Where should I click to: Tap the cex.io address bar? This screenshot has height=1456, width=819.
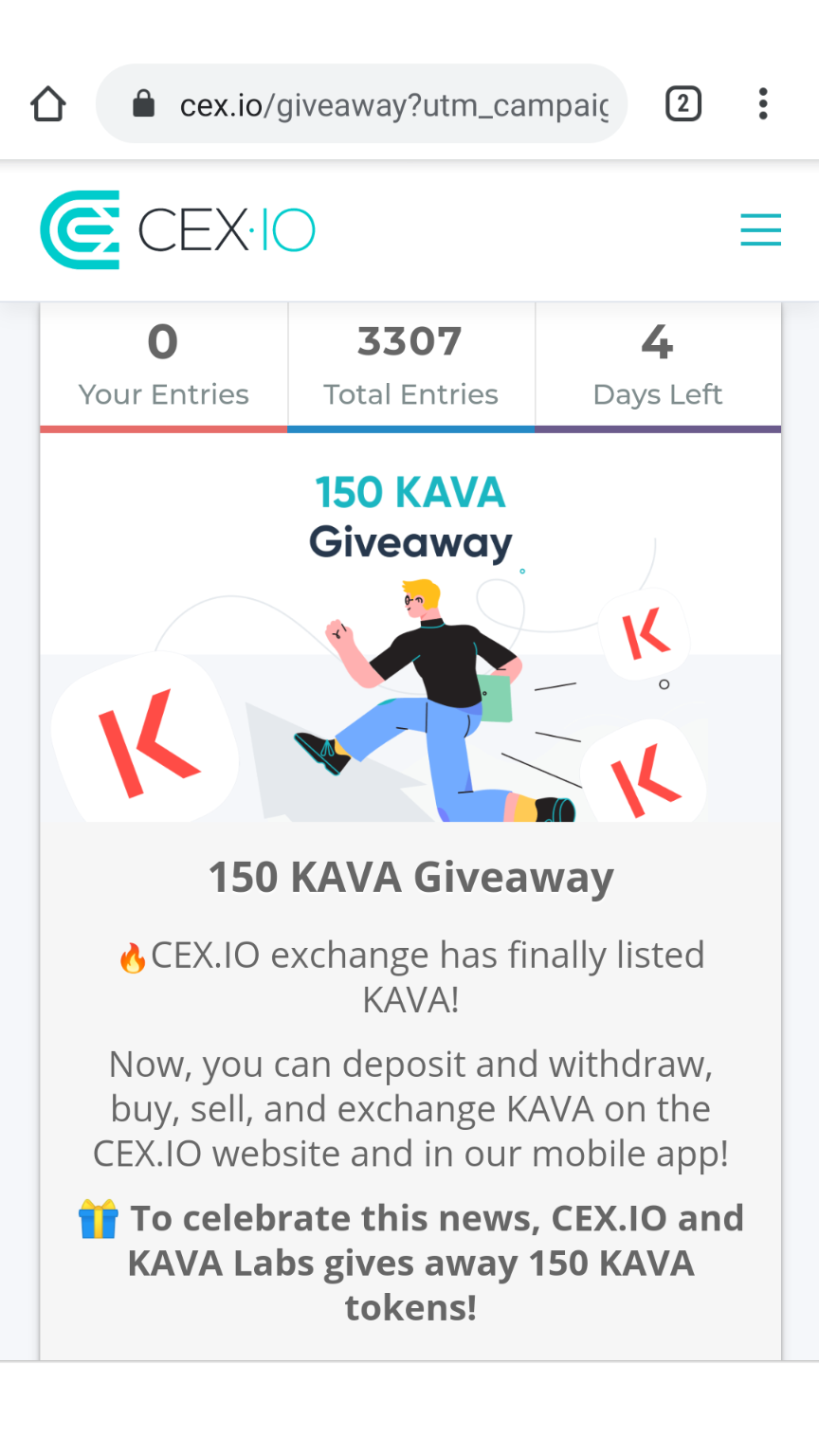pos(379,104)
